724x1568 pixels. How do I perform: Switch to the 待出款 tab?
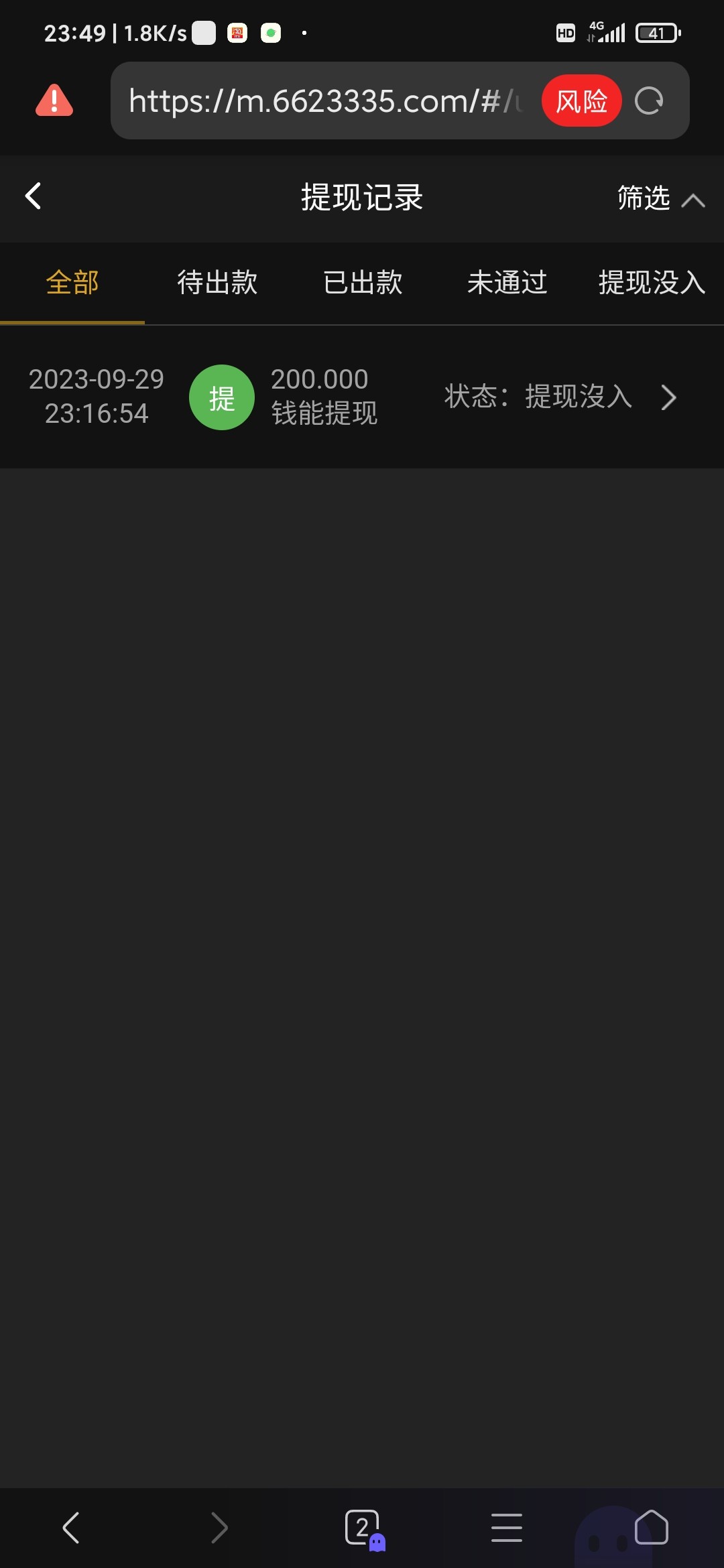[x=217, y=283]
